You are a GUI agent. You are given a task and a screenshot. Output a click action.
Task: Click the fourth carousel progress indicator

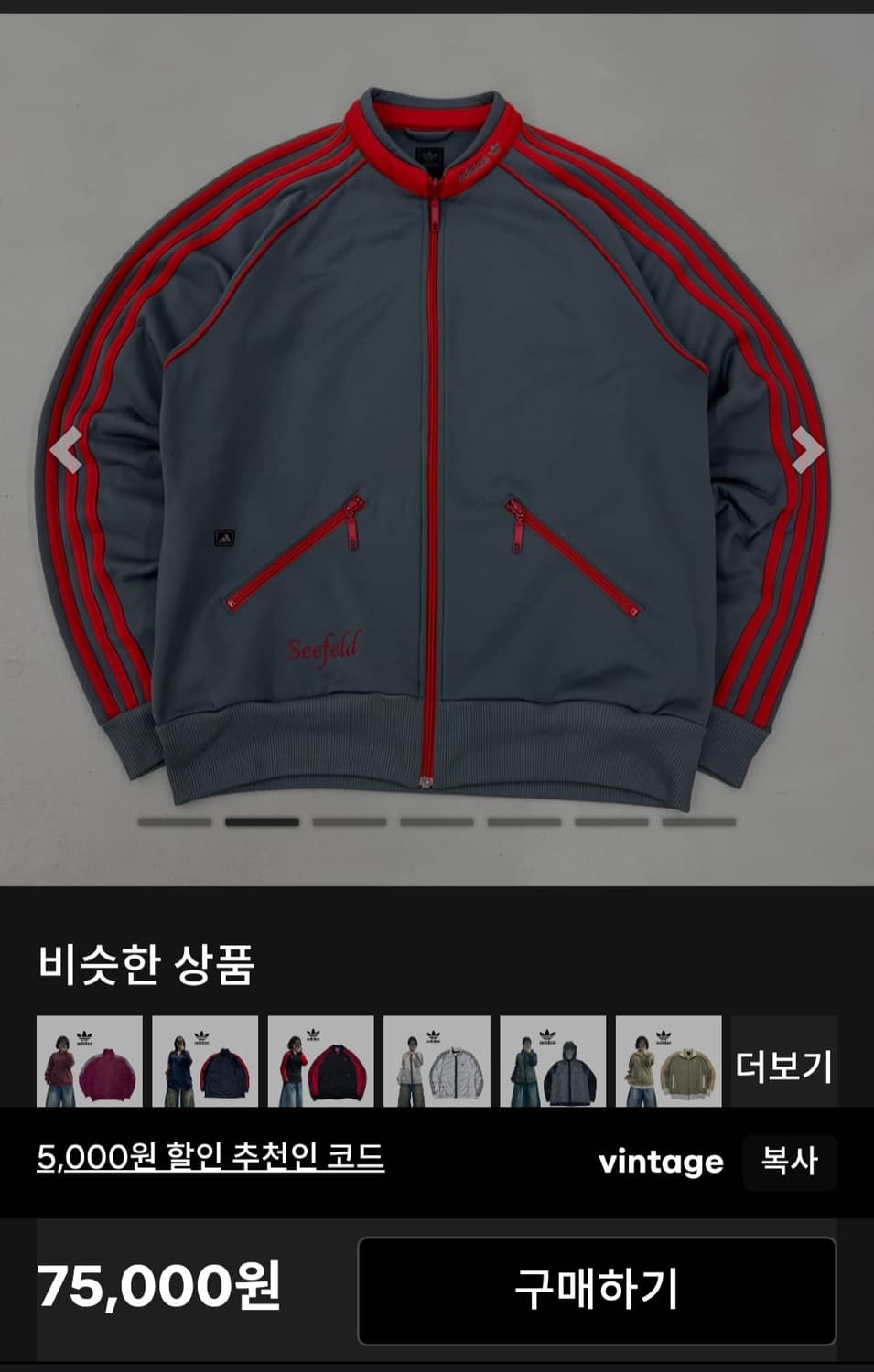pos(436,823)
